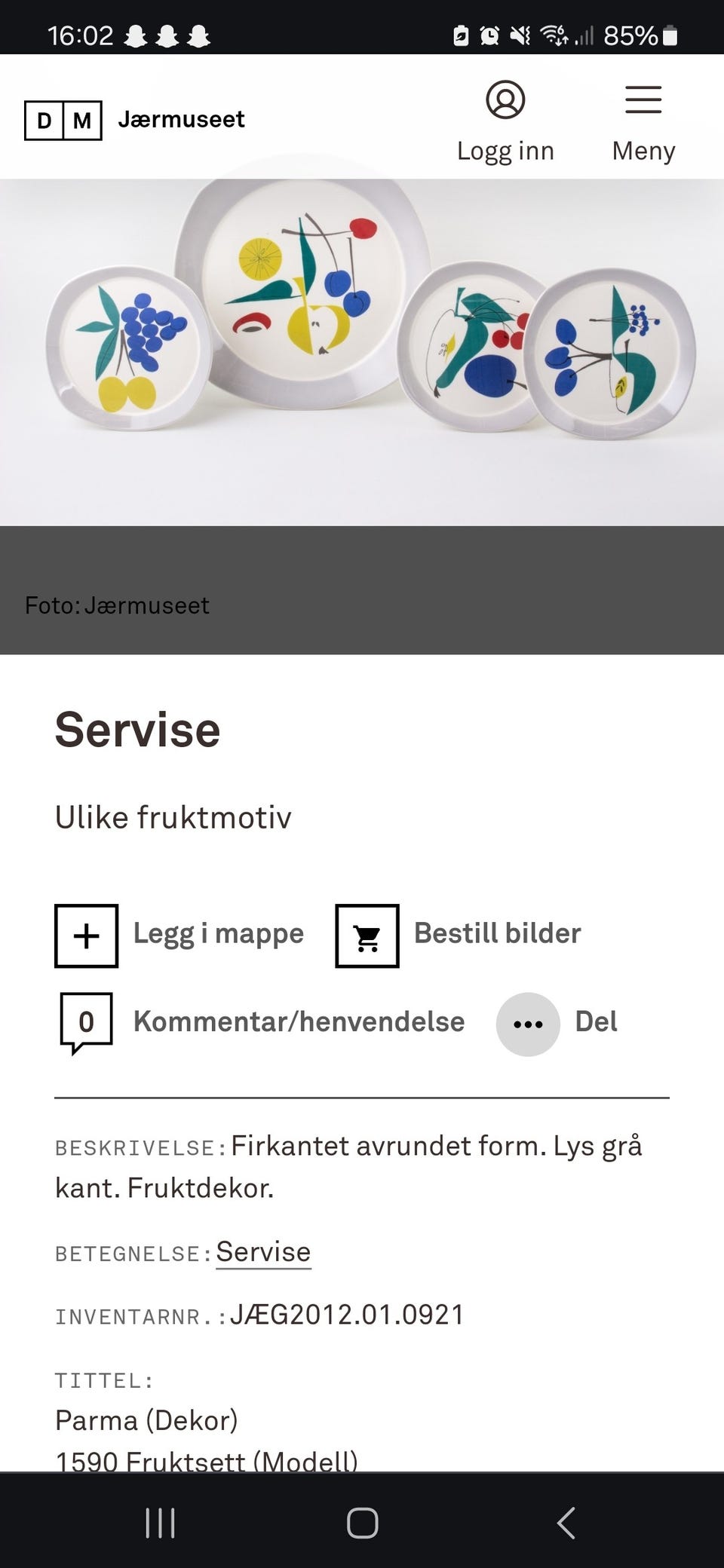Screen dimensions: 724x1568
Task: Click Logg inn to sign in
Action: click(505, 150)
